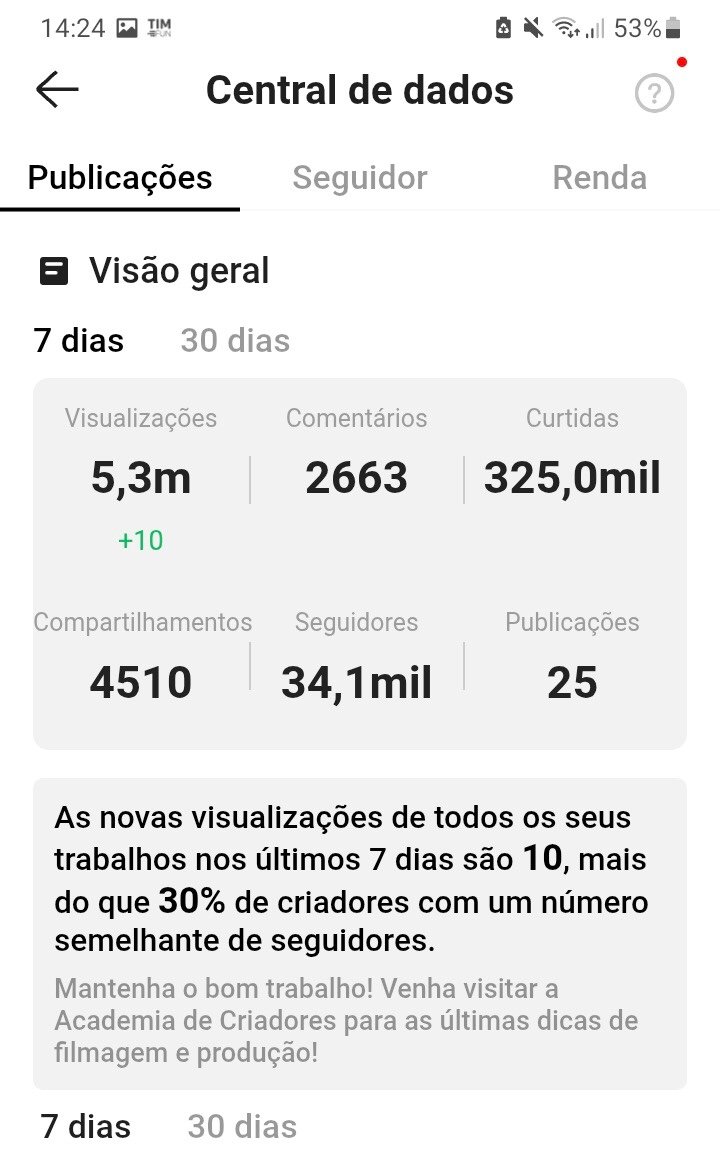The height and width of the screenshot is (1171, 720).
Task: Open the help question mark icon
Action: (654, 94)
